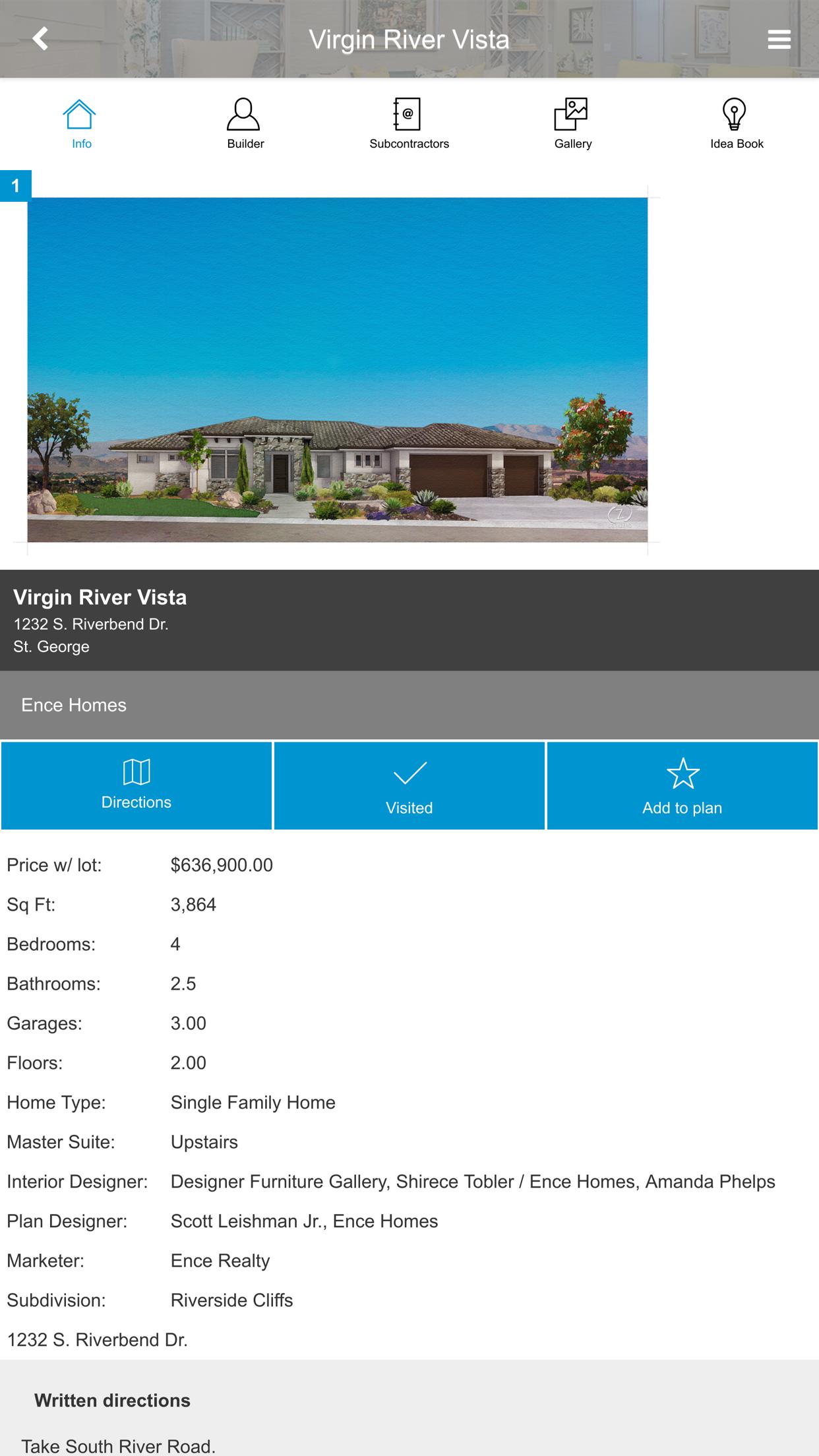Screen dimensions: 819x1456
Task: Expand the Ence Homes builder bar
Action: (x=409, y=705)
